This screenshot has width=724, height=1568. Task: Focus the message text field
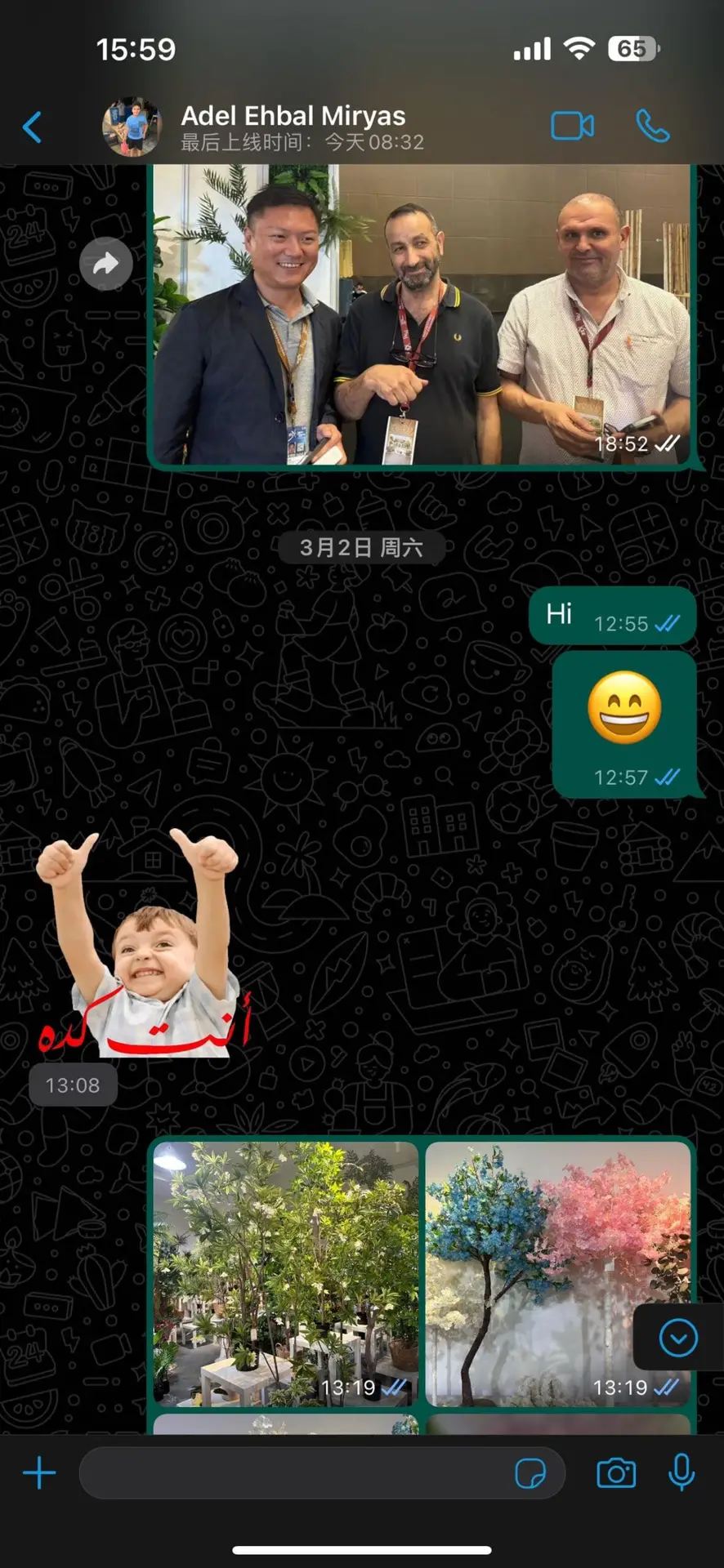click(x=294, y=1473)
